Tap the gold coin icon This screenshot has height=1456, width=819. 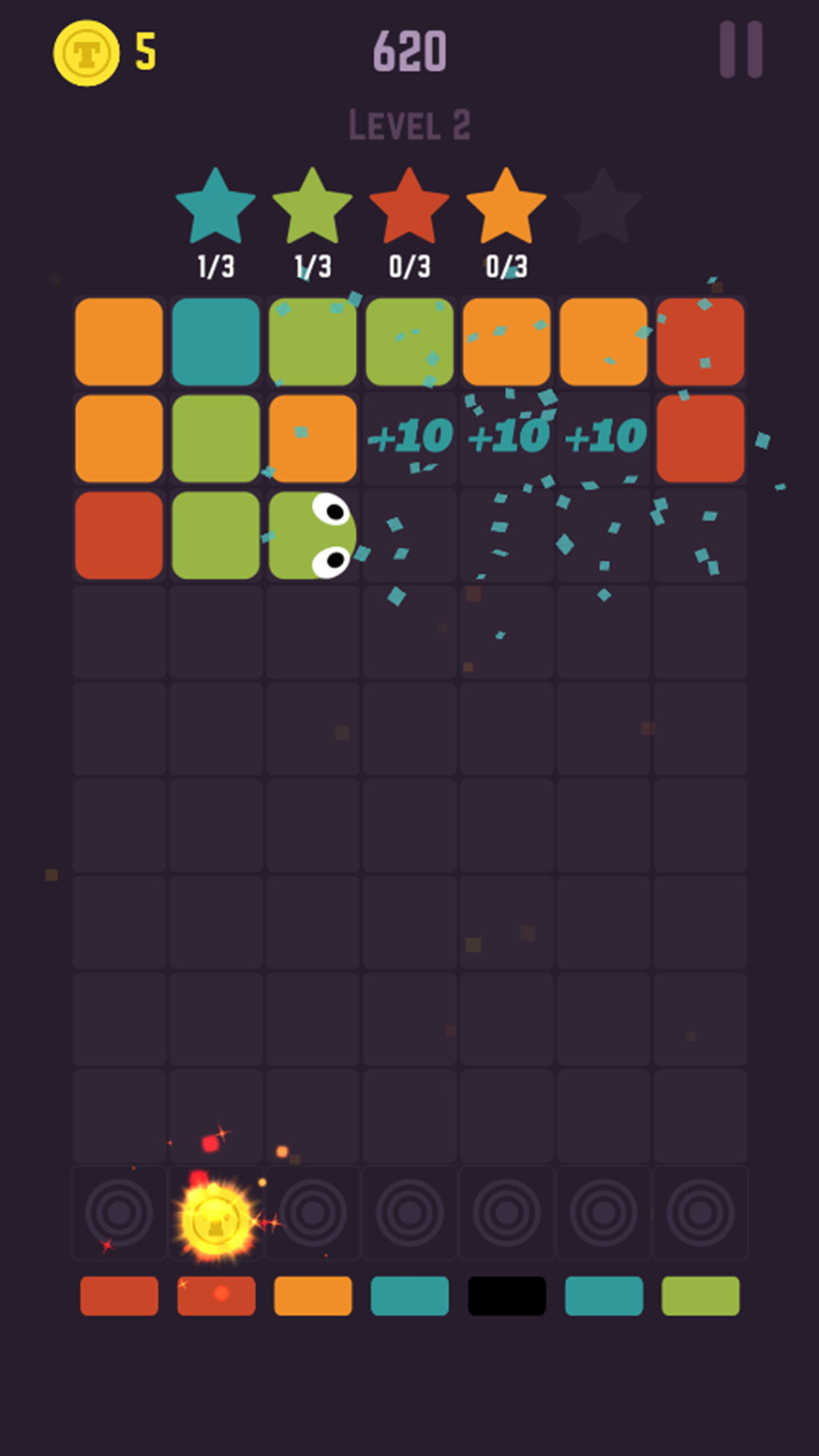pyautogui.click(x=87, y=51)
